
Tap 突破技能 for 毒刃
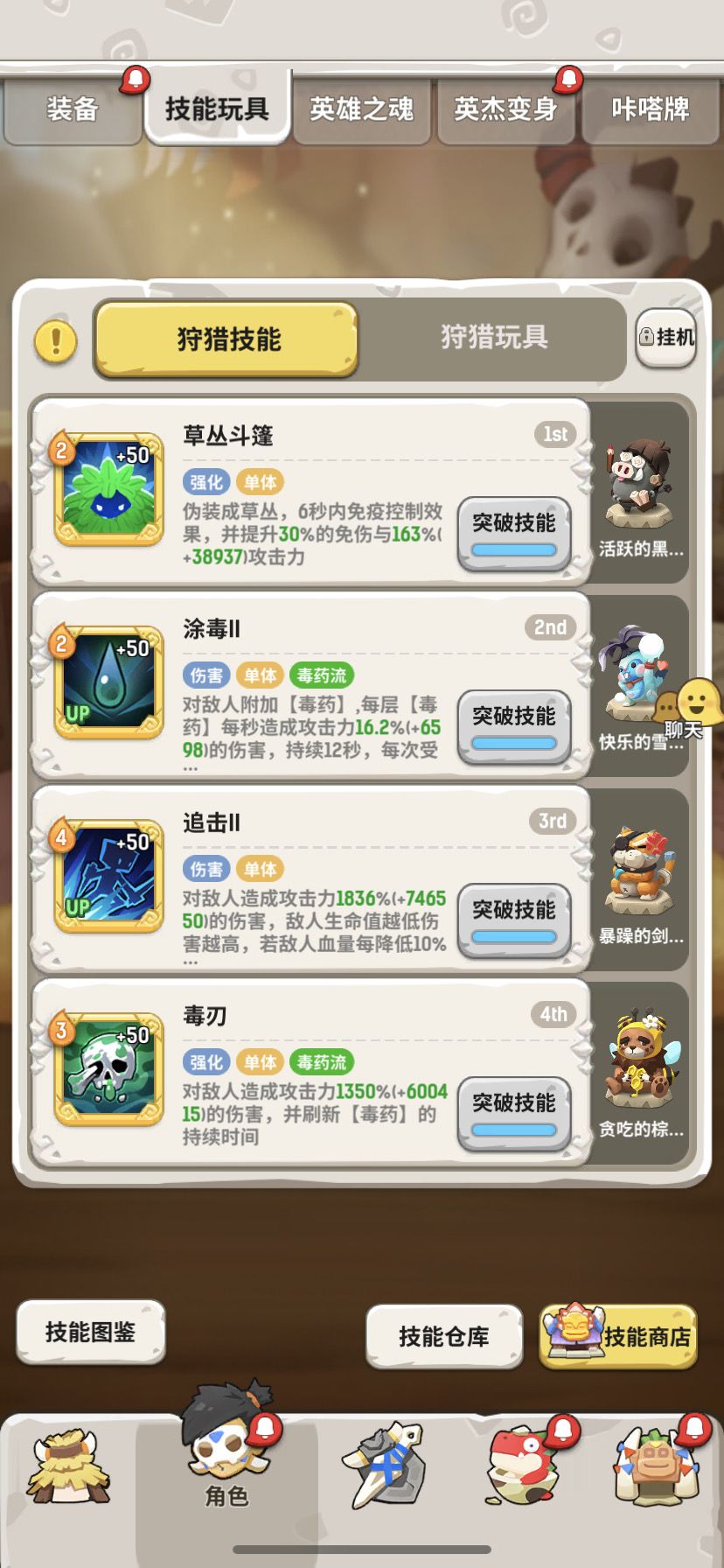pos(514,1113)
